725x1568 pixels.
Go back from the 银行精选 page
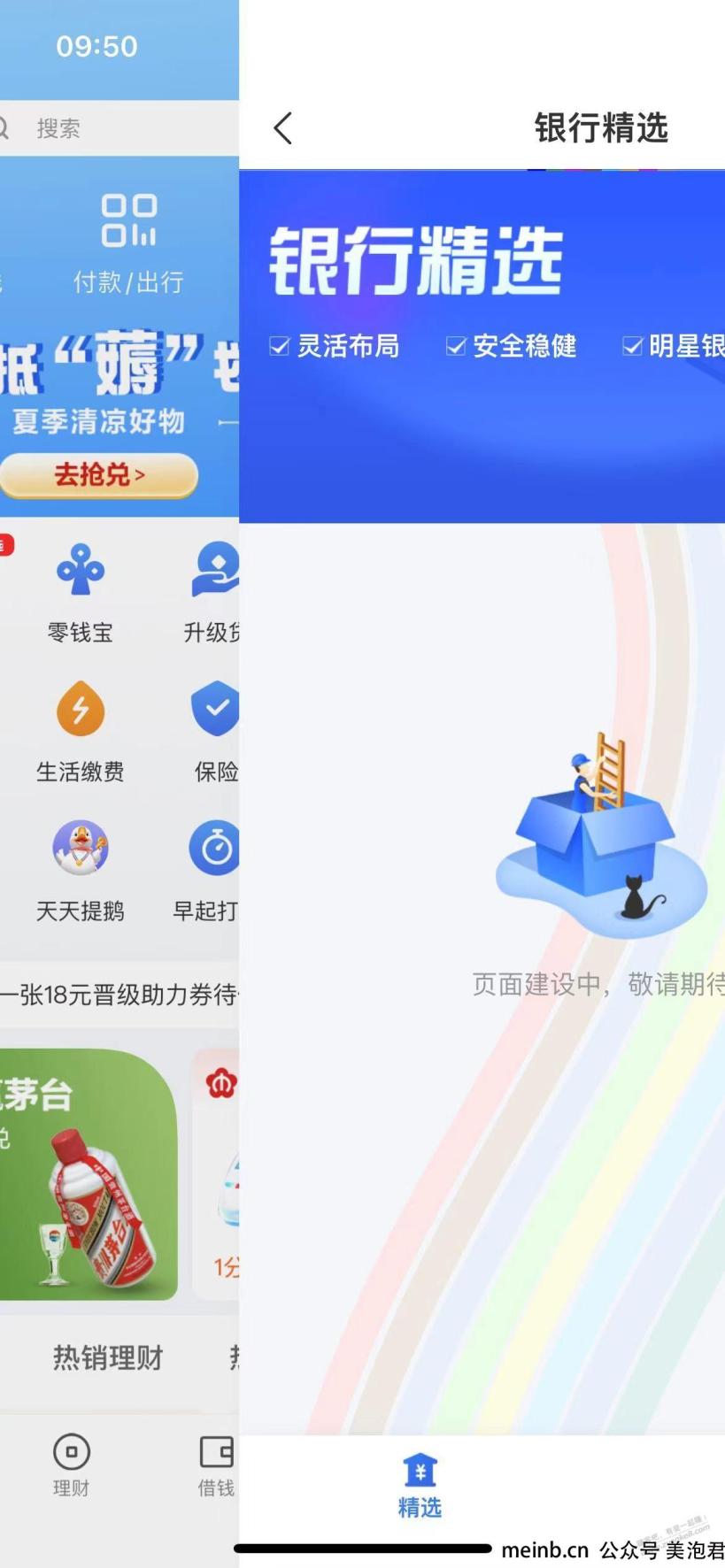click(282, 128)
